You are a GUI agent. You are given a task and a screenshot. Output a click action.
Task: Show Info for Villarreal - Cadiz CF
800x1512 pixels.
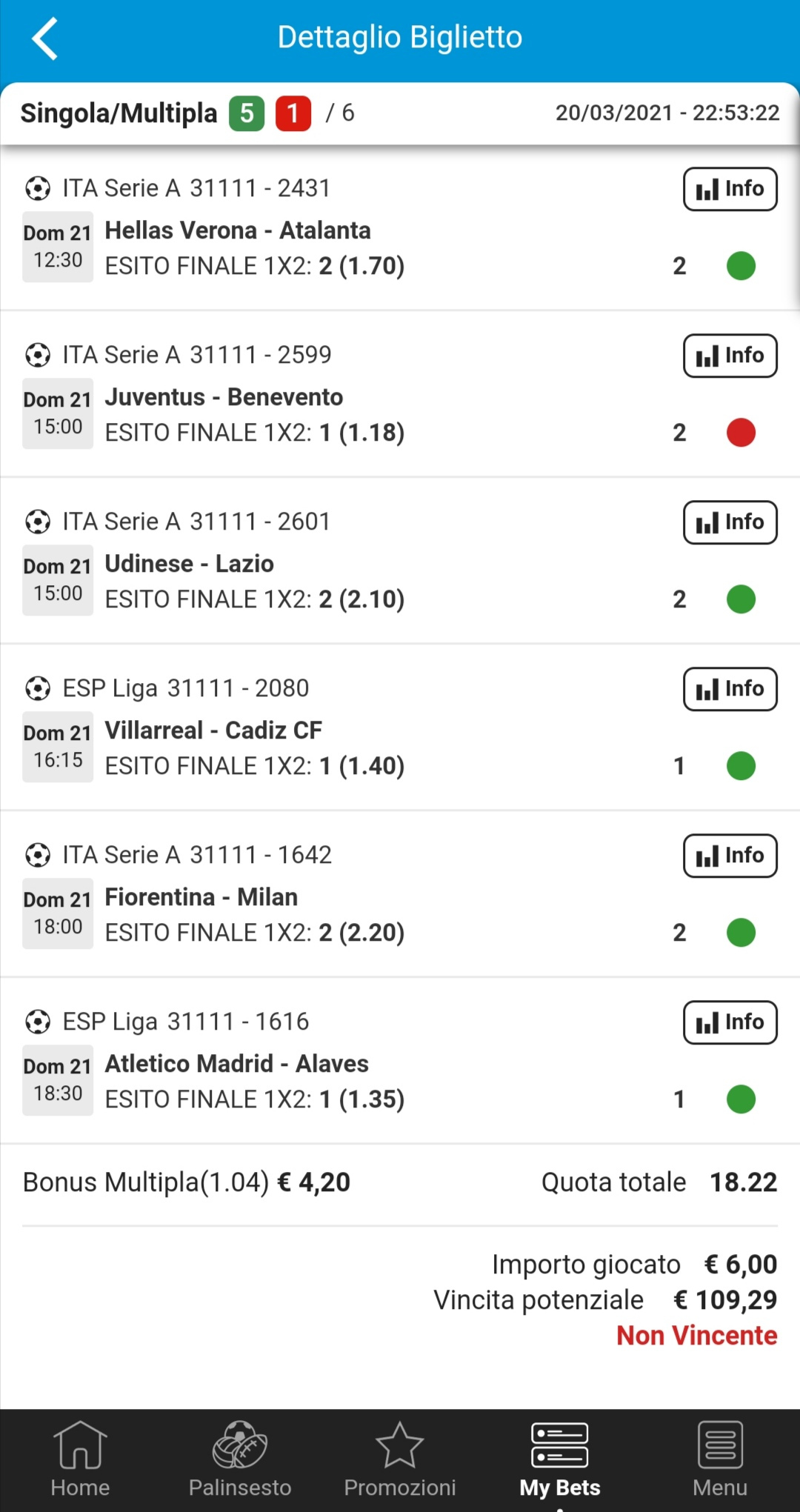(730, 689)
